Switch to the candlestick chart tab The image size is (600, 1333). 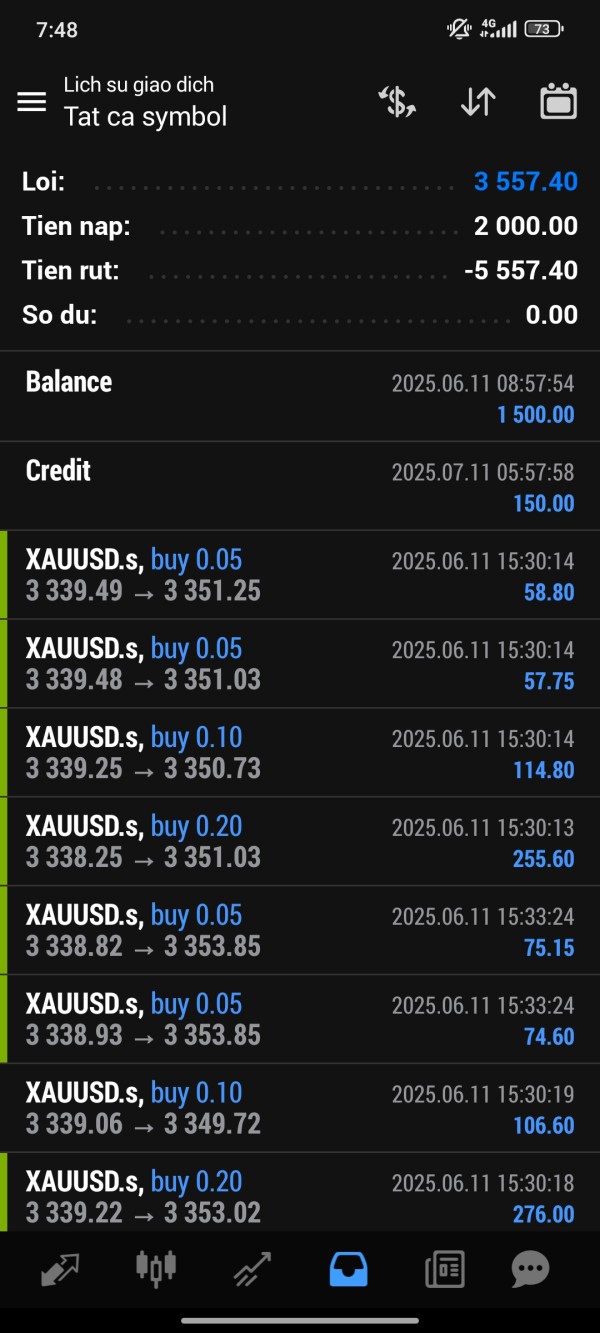point(155,1269)
